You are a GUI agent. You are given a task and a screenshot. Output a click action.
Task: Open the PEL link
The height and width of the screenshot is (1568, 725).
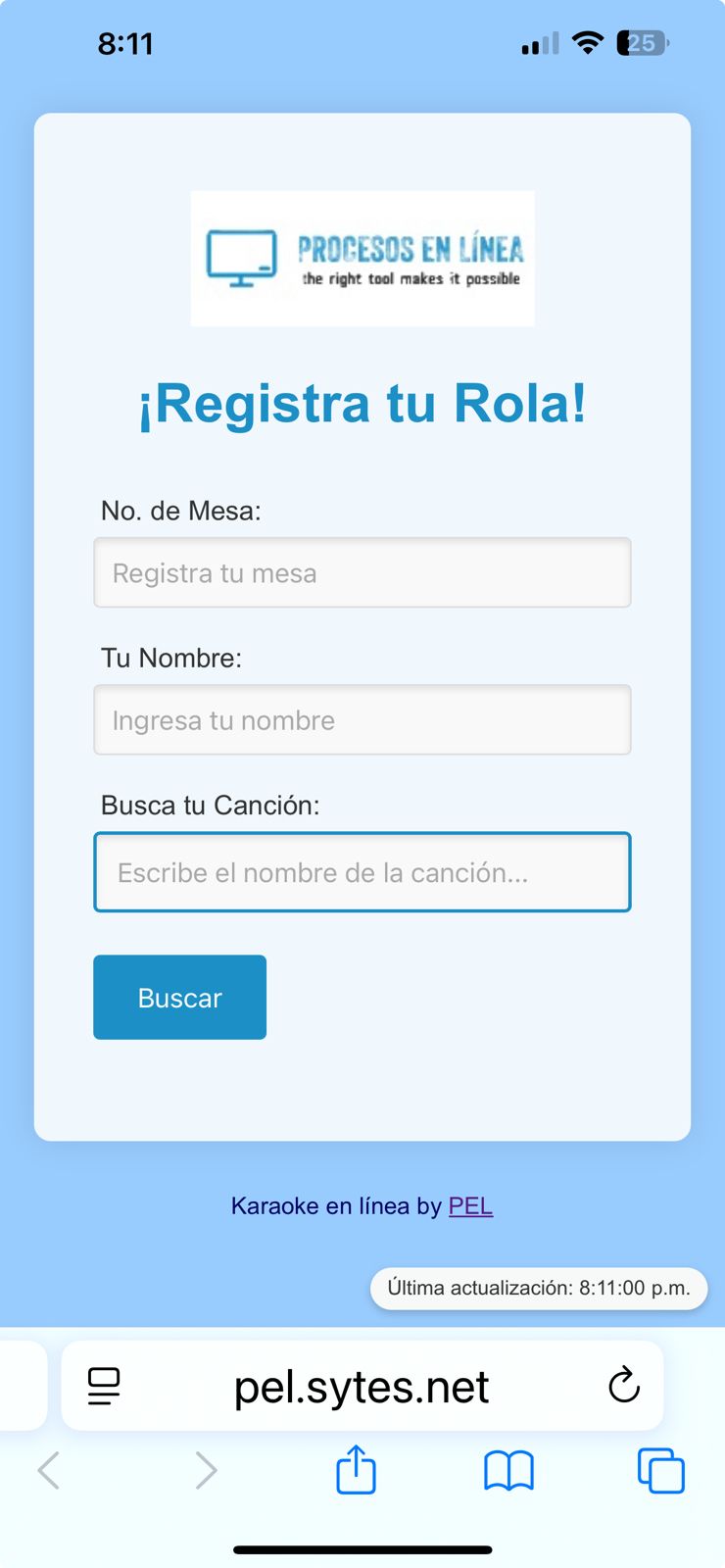(470, 1205)
